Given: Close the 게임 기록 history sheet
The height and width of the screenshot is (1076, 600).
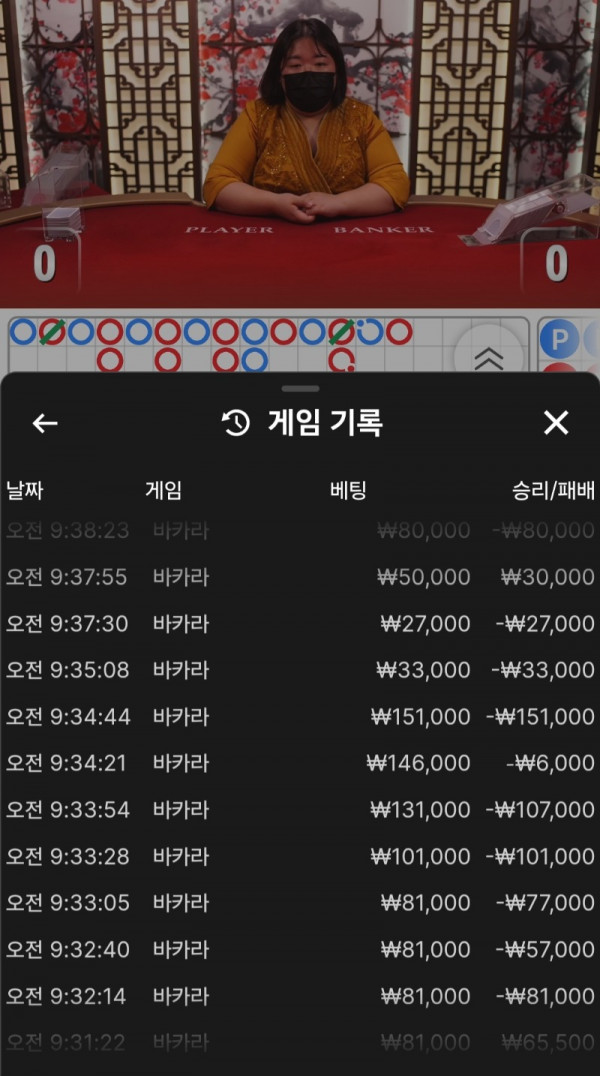Looking at the screenshot, I should pyautogui.click(x=556, y=423).
